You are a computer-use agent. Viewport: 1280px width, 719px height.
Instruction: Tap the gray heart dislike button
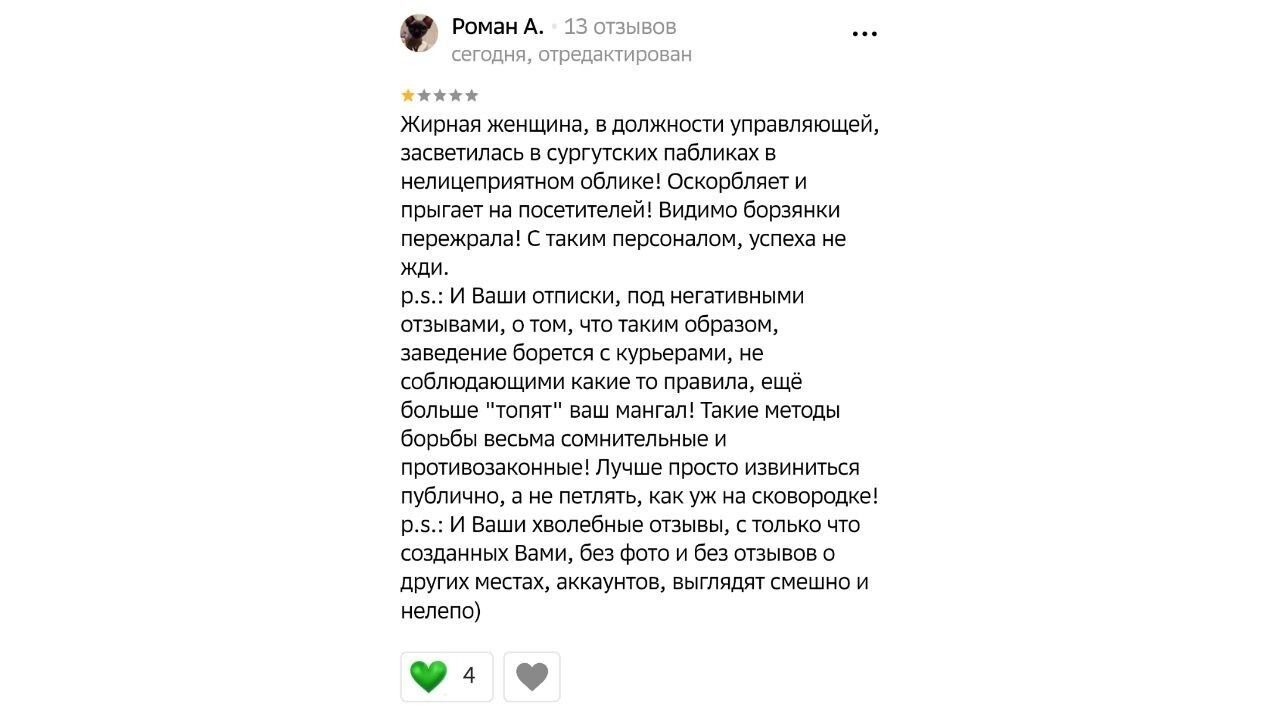point(532,677)
